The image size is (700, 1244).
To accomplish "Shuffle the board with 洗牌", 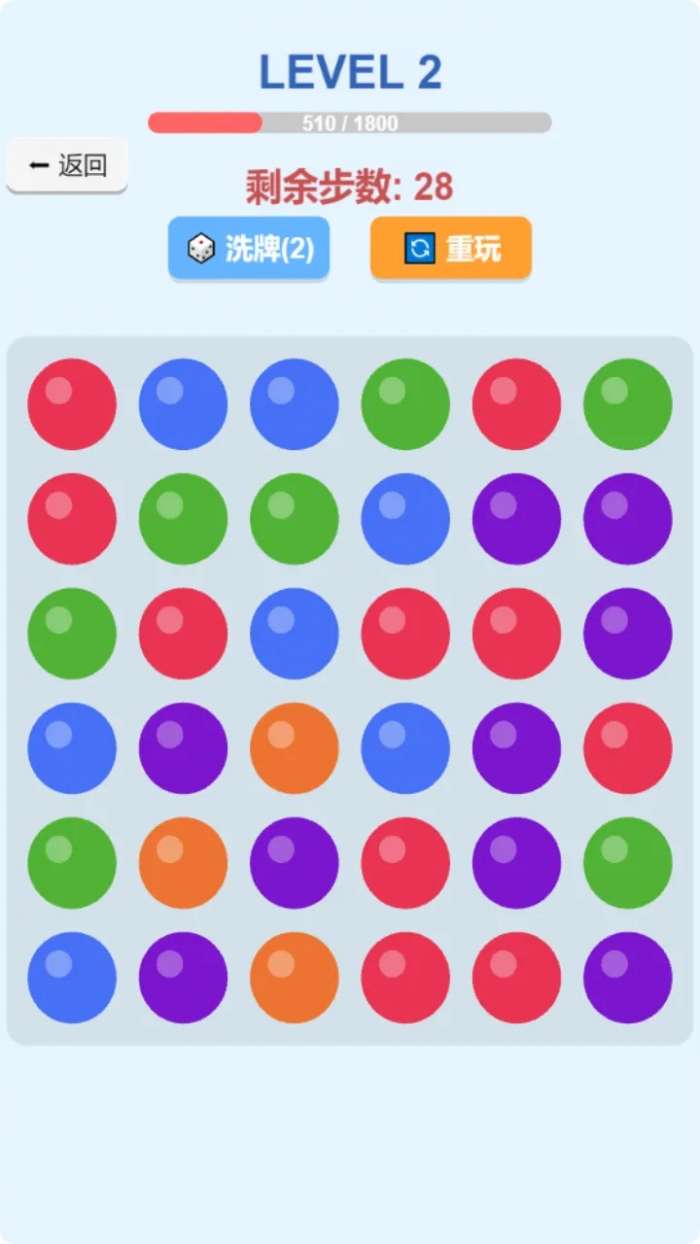I will pyautogui.click(x=249, y=248).
